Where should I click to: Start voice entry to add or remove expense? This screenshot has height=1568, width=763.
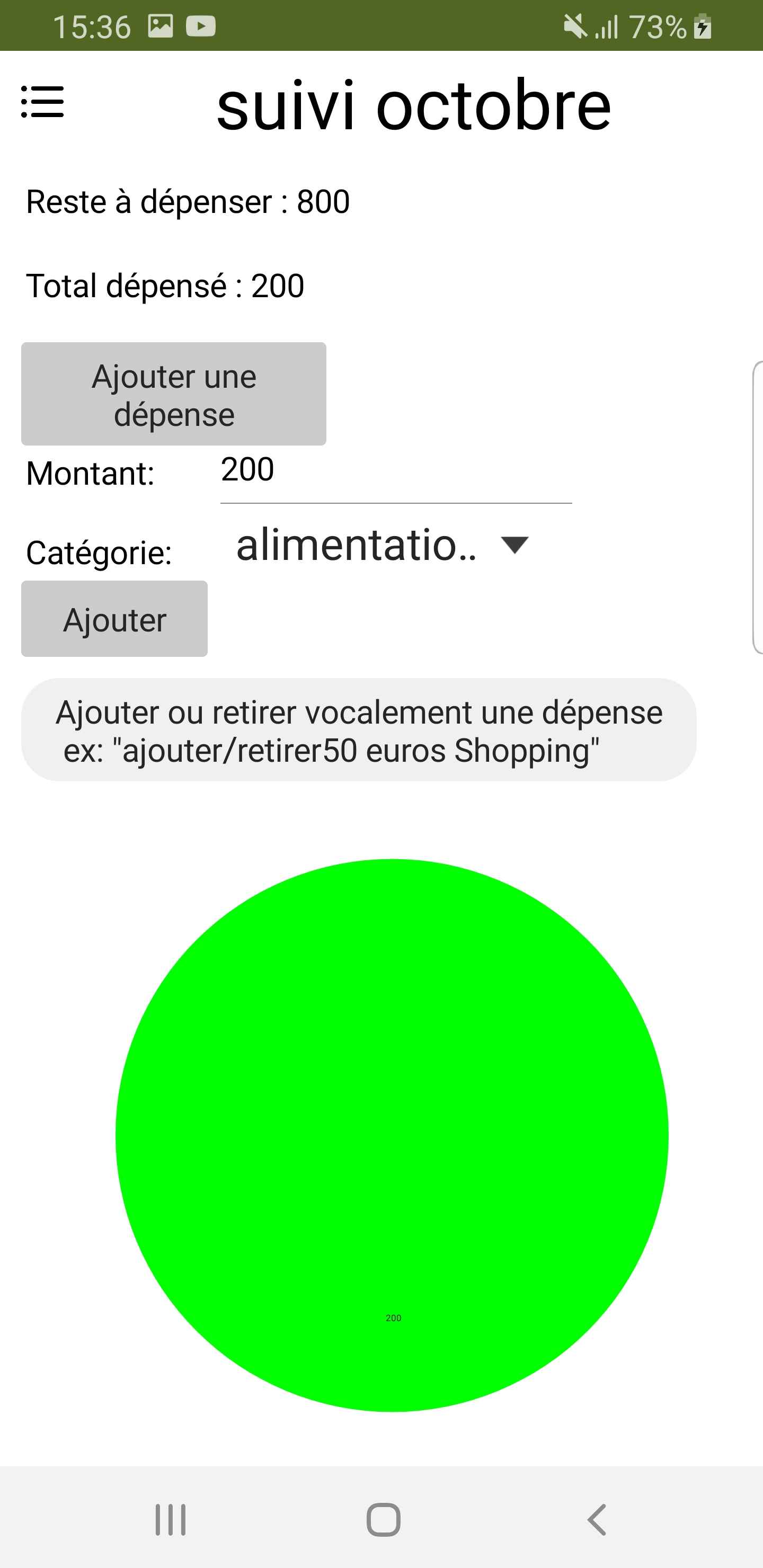coord(359,730)
